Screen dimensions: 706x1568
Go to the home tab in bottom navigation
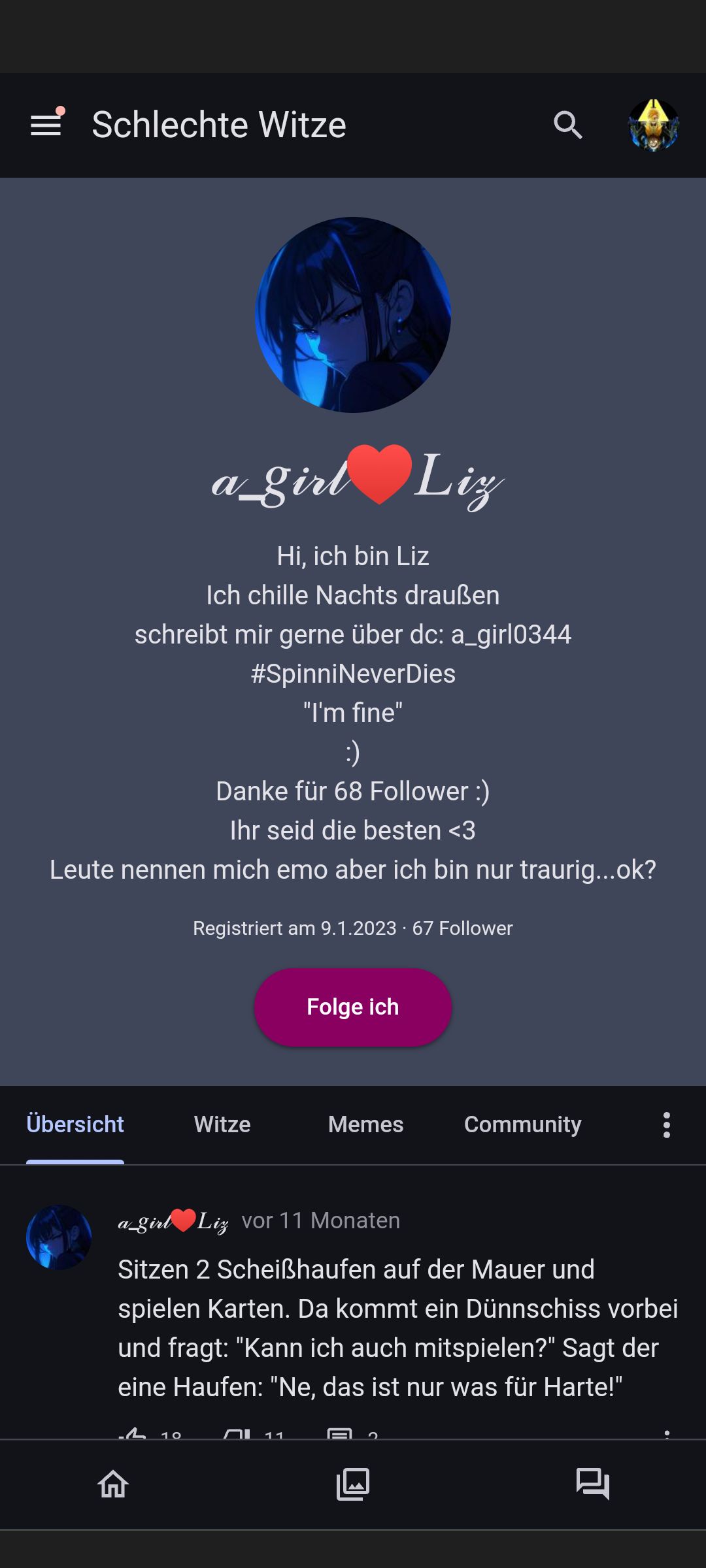pyautogui.click(x=113, y=1484)
